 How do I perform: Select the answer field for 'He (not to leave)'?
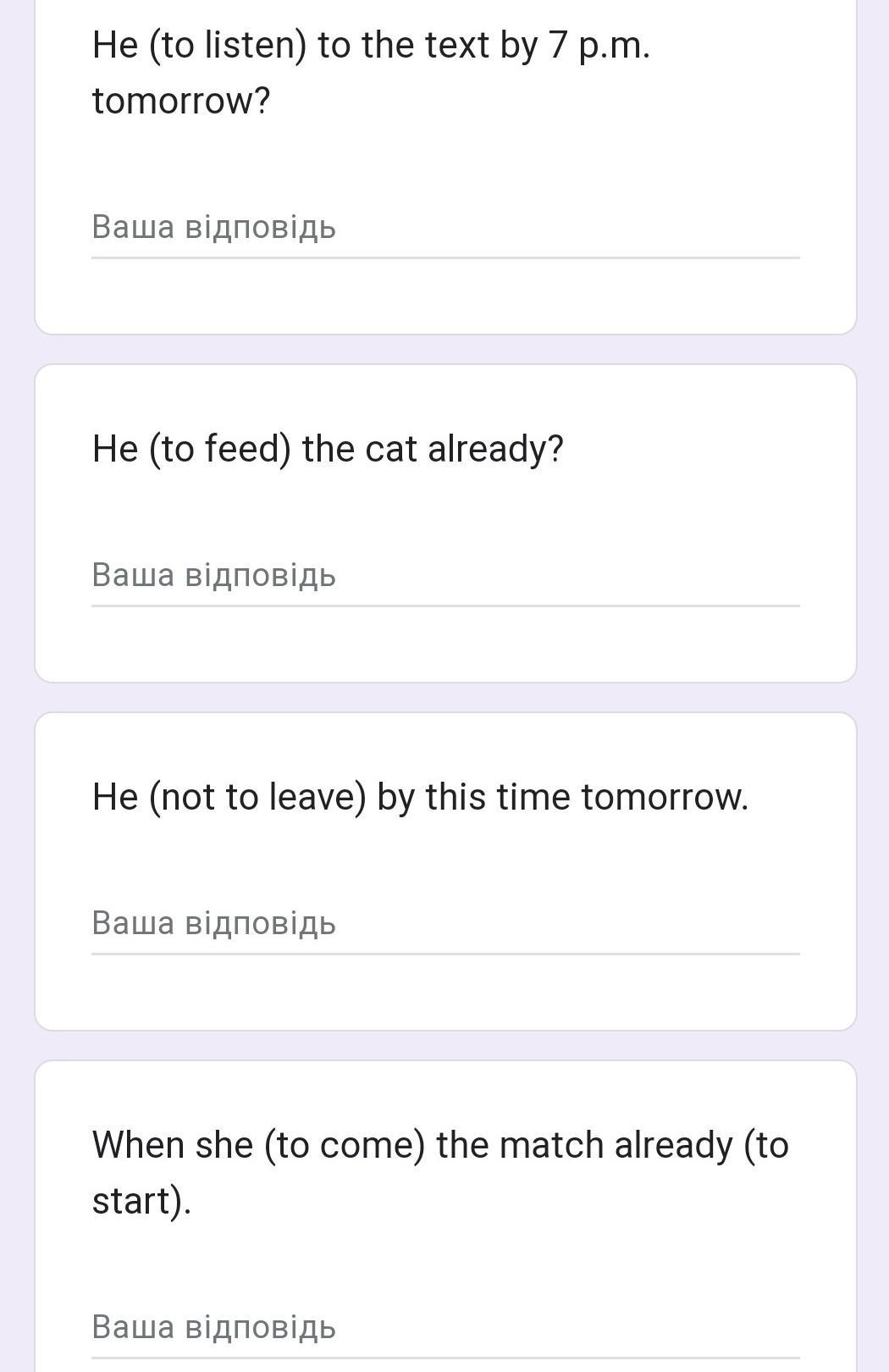click(444, 924)
